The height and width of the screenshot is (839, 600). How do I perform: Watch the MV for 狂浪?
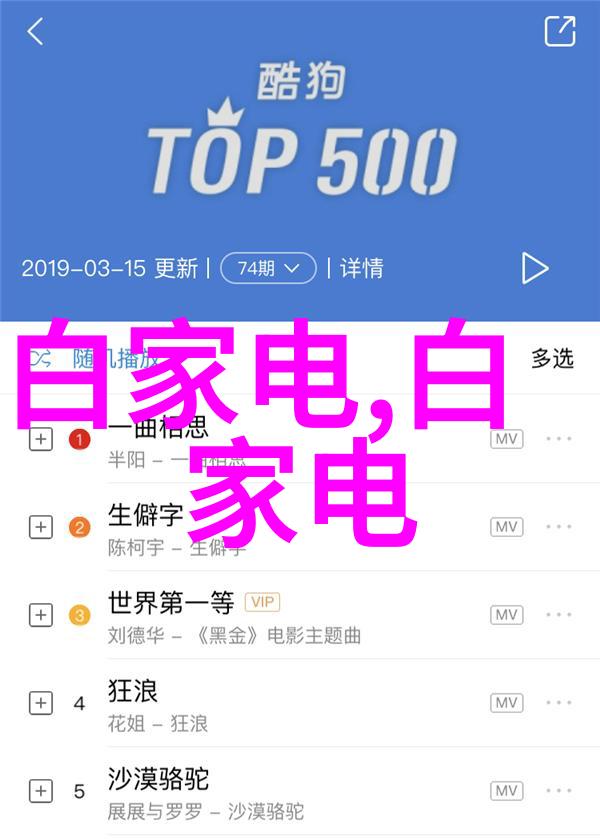pos(506,703)
